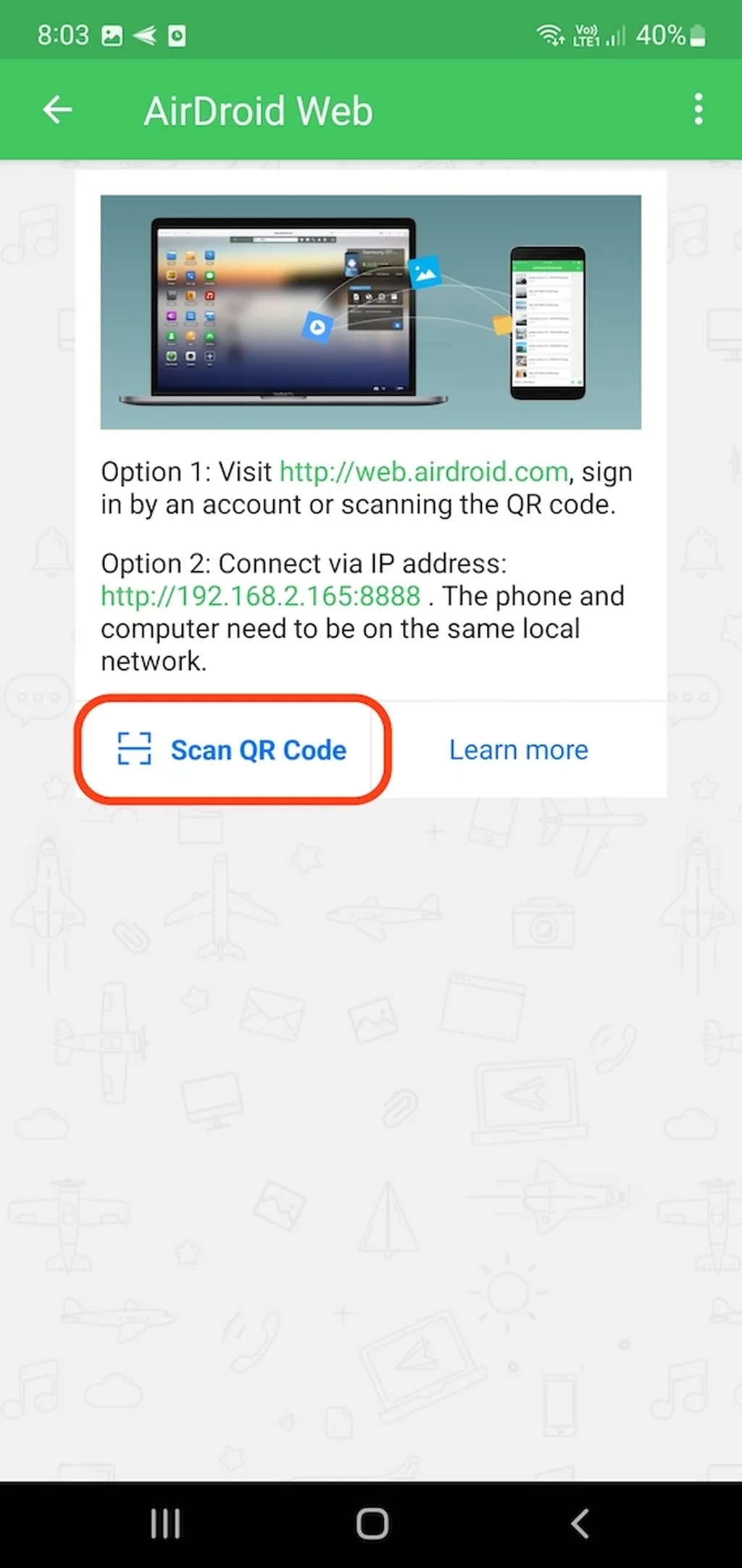Open the Learn more link
Image resolution: width=742 pixels, height=1568 pixels.
click(518, 750)
